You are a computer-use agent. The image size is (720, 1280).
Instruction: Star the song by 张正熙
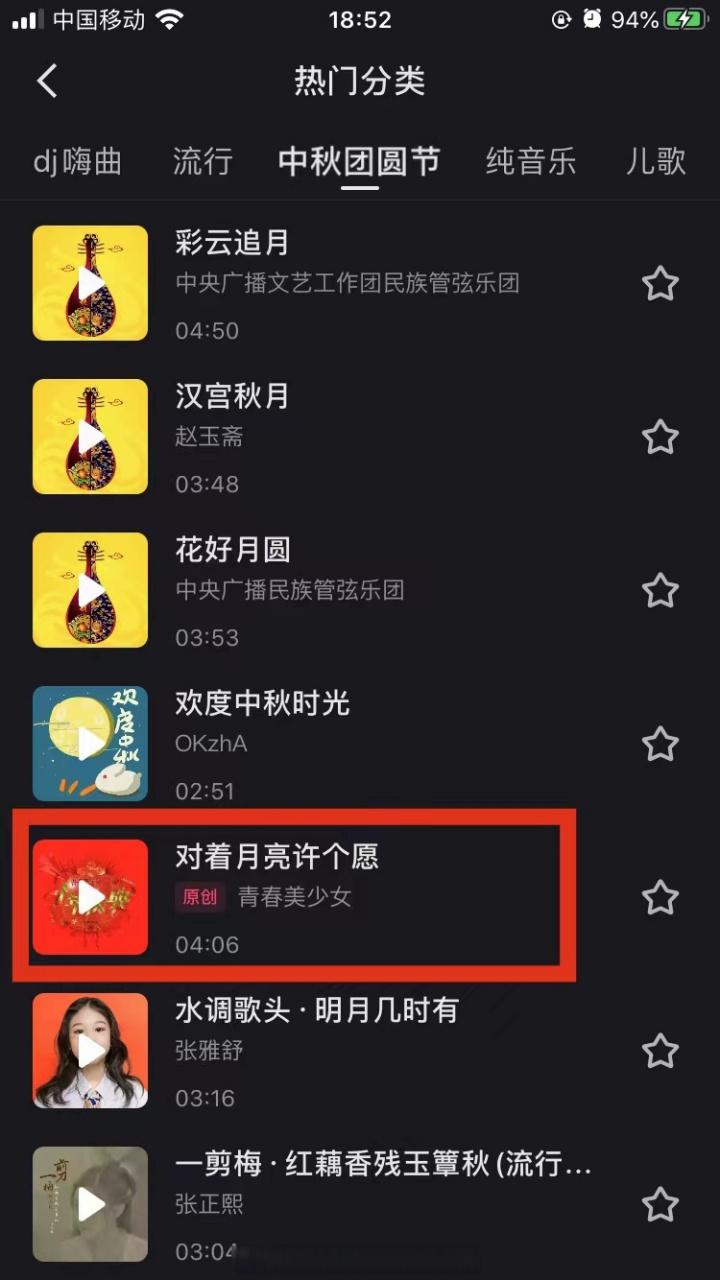click(x=660, y=1204)
